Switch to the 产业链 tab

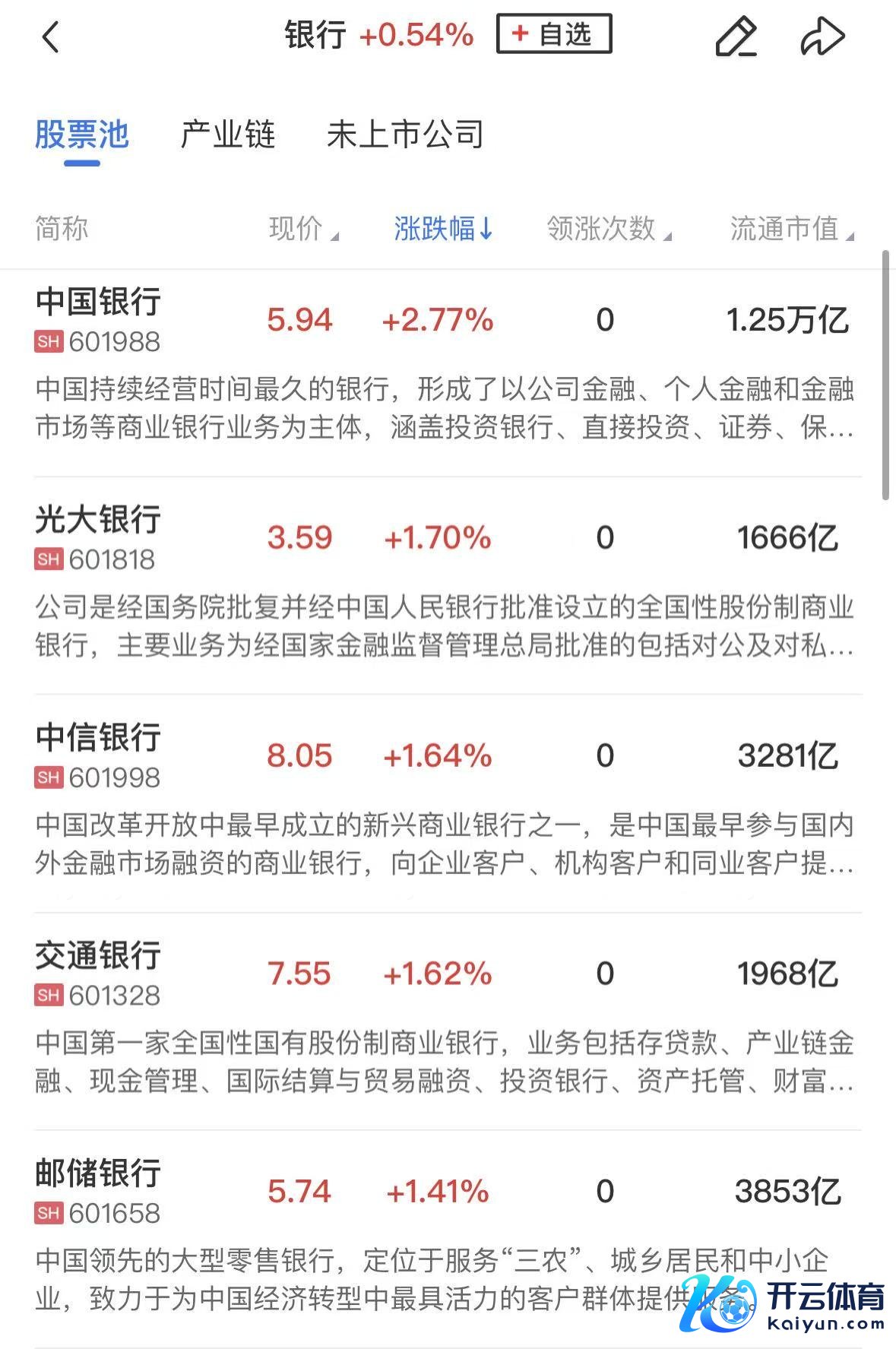[227, 135]
